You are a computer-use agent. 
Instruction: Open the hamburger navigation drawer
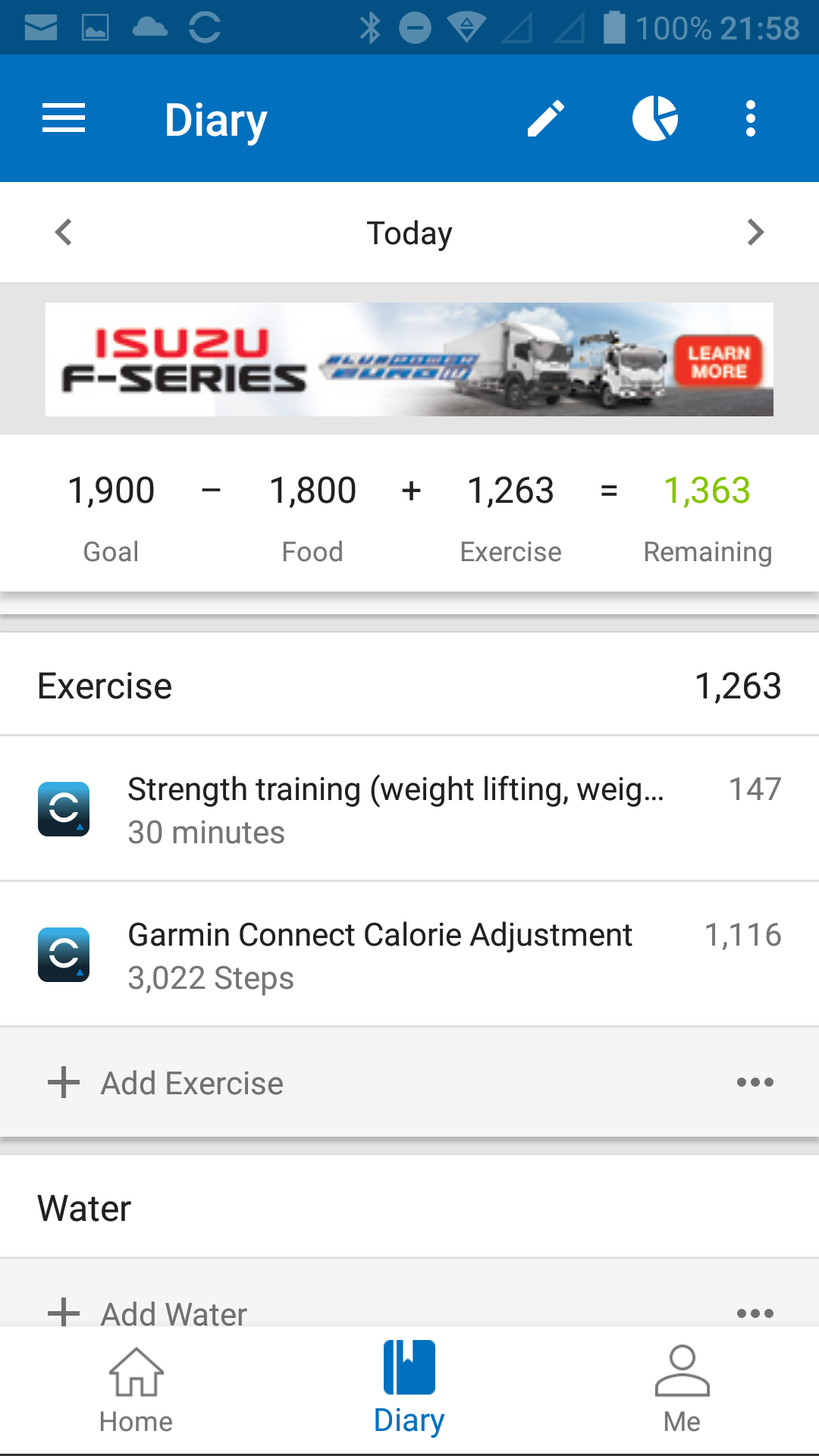[64, 119]
